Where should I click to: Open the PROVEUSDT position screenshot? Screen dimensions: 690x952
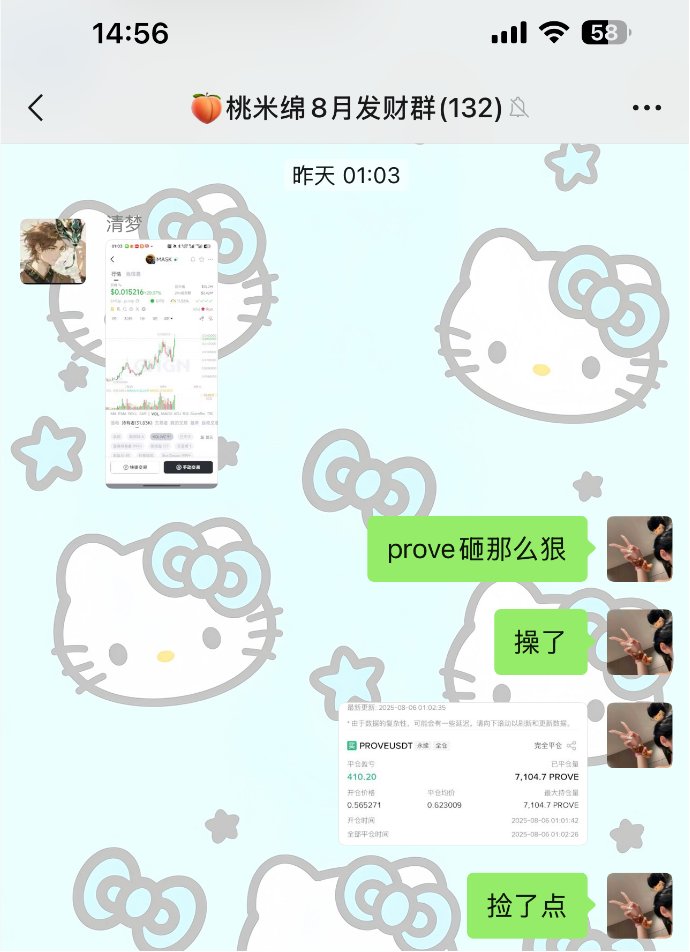point(463,772)
